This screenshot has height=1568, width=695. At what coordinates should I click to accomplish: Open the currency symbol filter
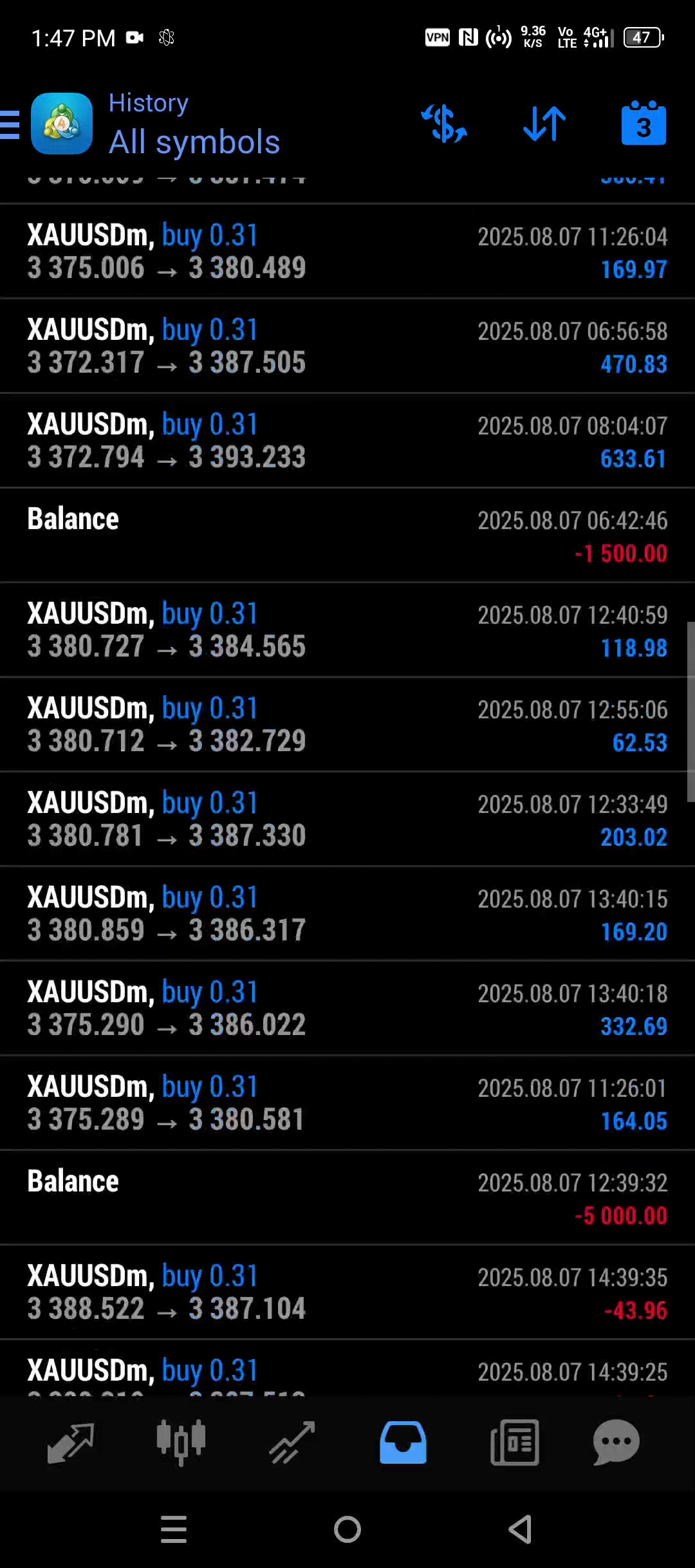pyautogui.click(x=444, y=124)
